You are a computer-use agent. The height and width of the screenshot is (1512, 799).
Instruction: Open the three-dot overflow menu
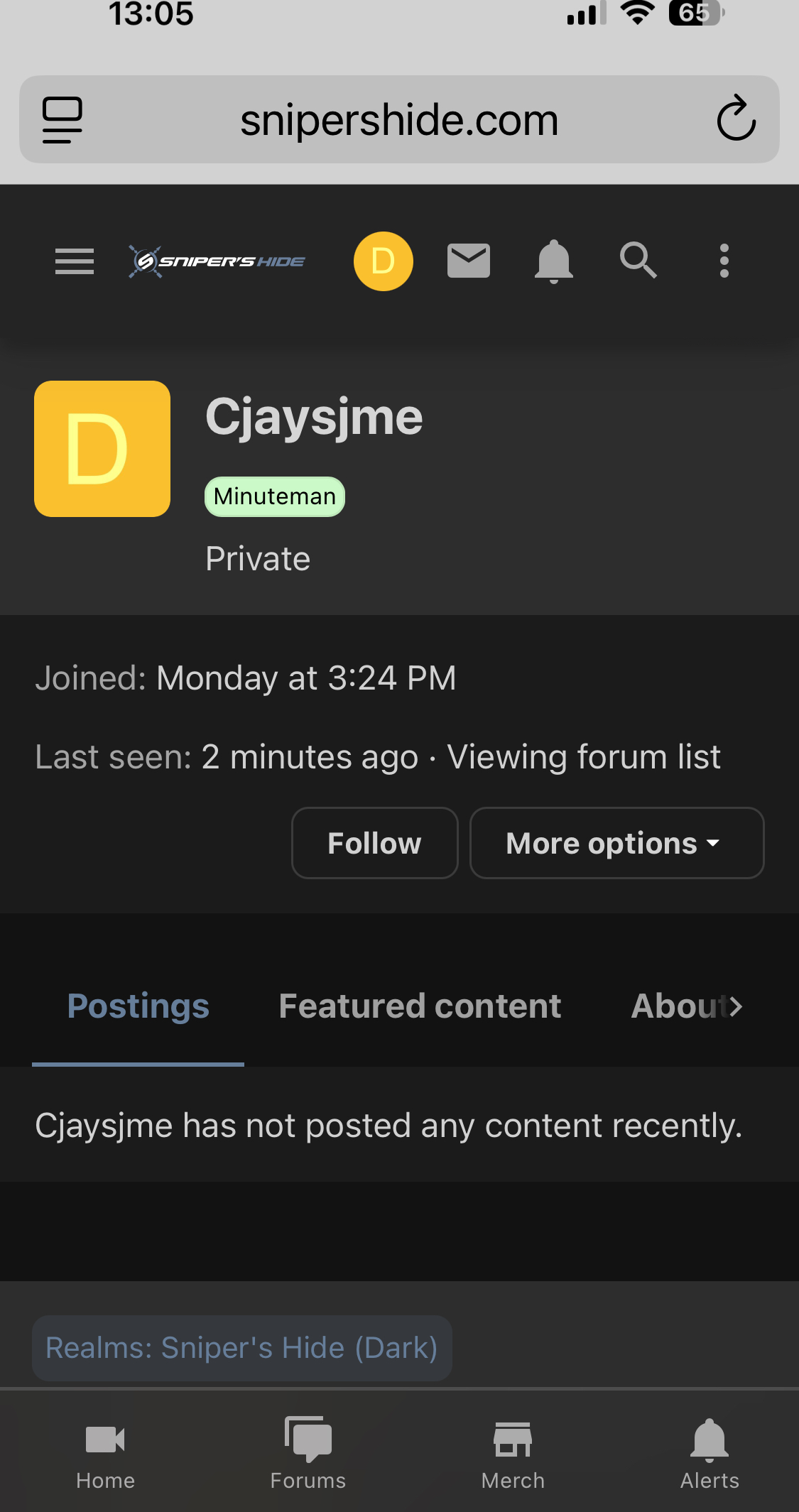[724, 261]
